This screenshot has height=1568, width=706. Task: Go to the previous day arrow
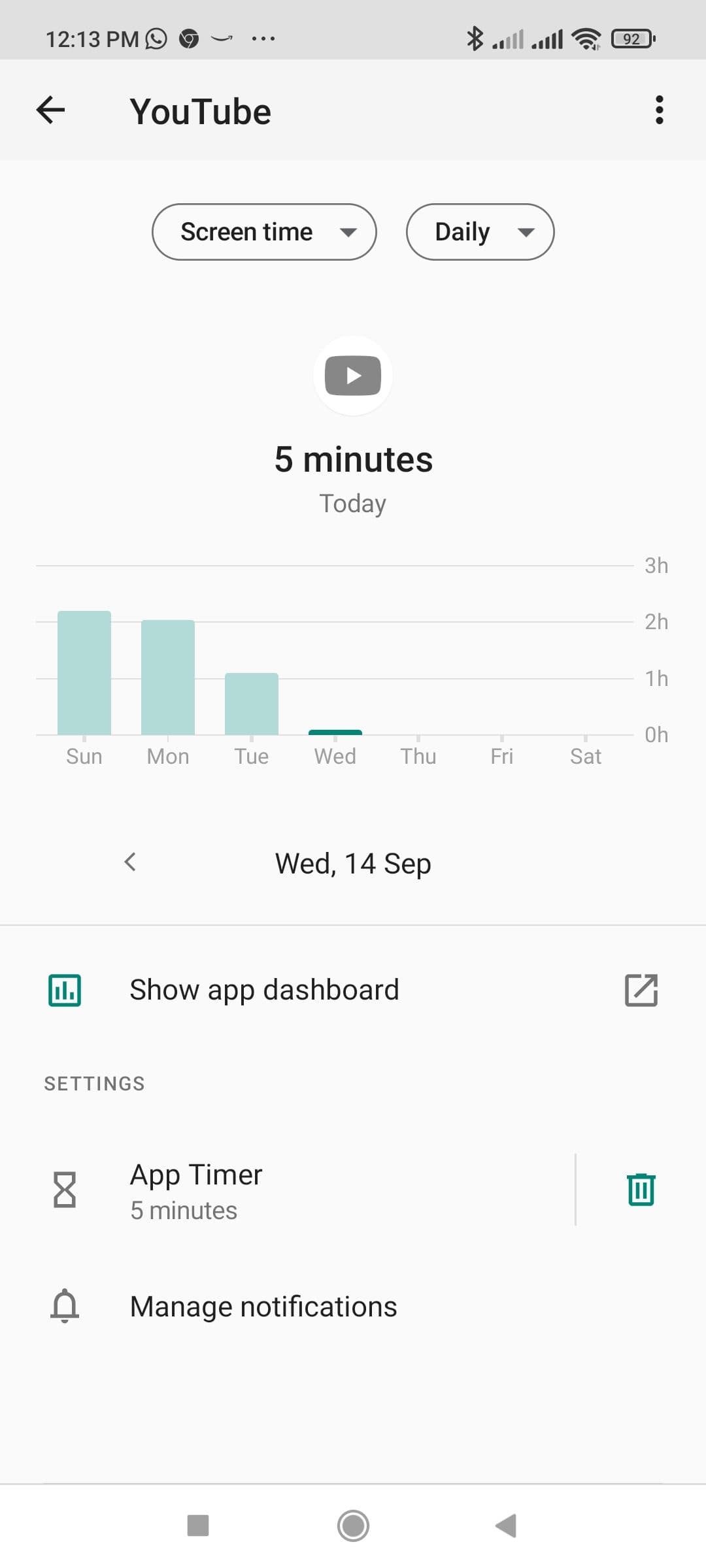[x=130, y=862]
